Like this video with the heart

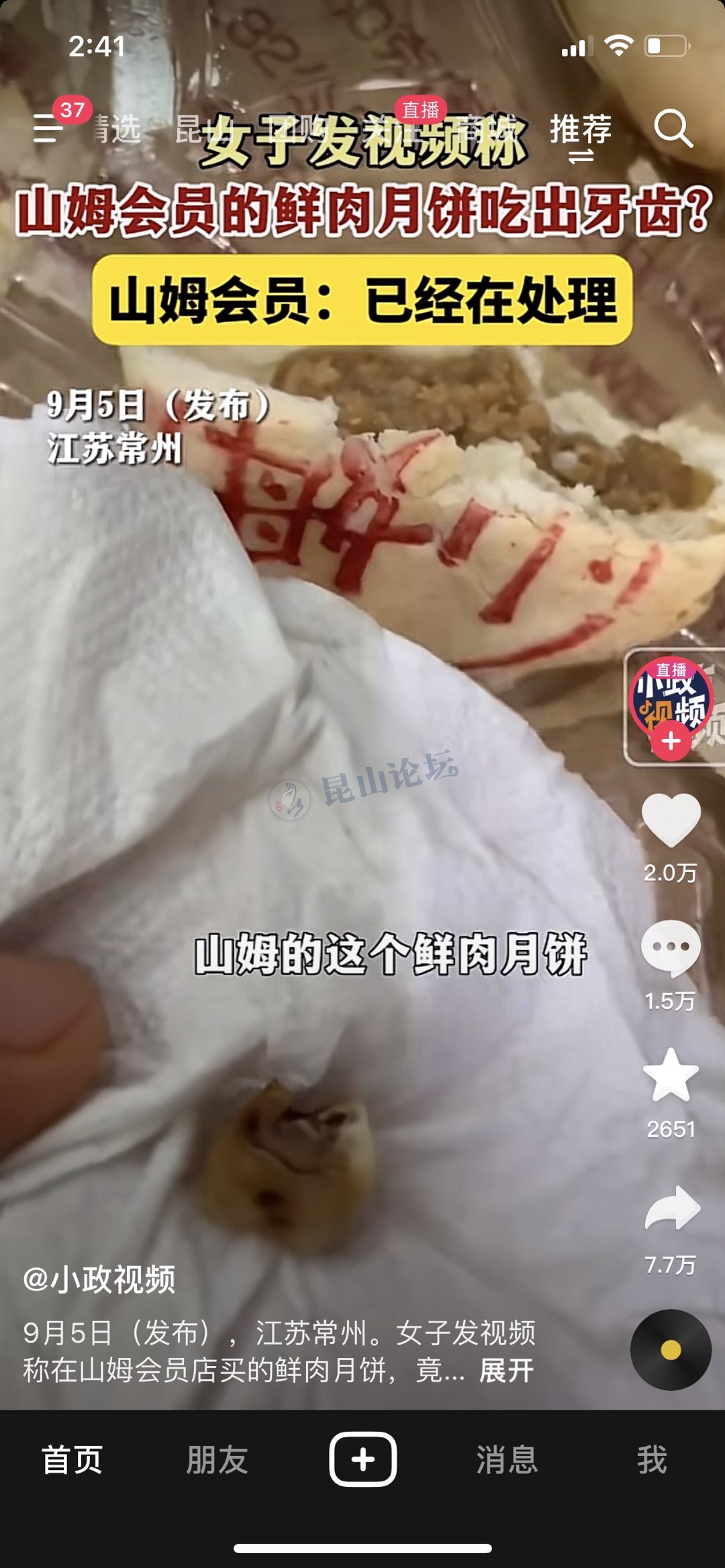671,819
